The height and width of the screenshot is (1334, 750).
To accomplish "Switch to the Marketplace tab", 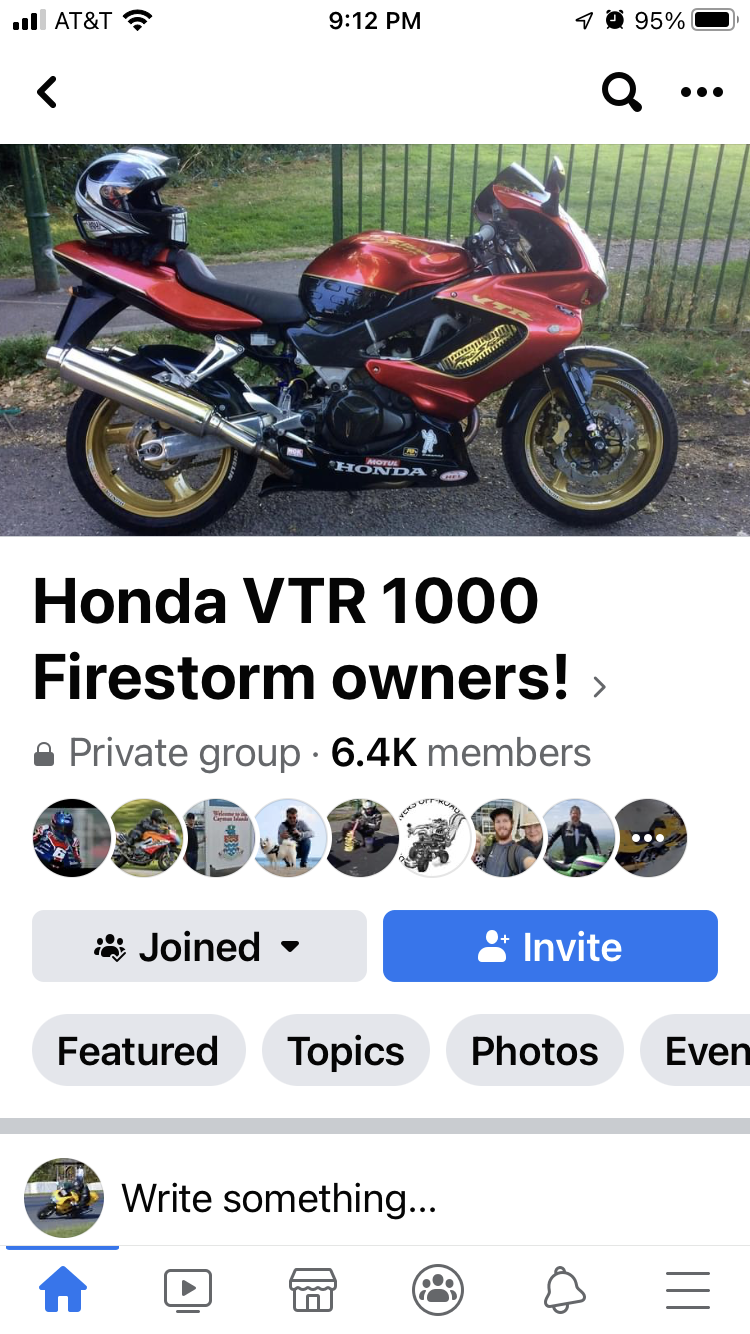I will tap(312, 1290).
